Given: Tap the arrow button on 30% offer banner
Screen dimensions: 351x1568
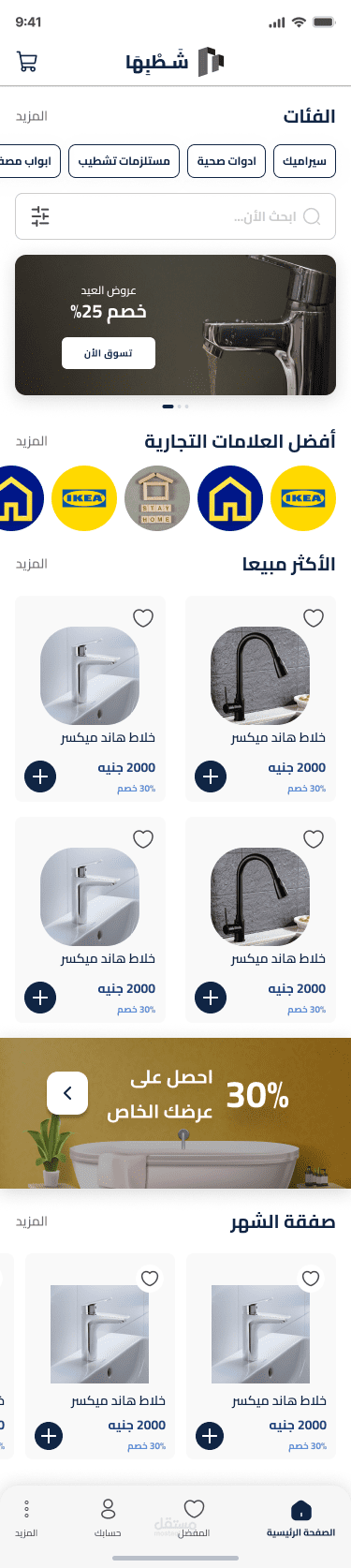Looking at the screenshot, I should 67,1093.
